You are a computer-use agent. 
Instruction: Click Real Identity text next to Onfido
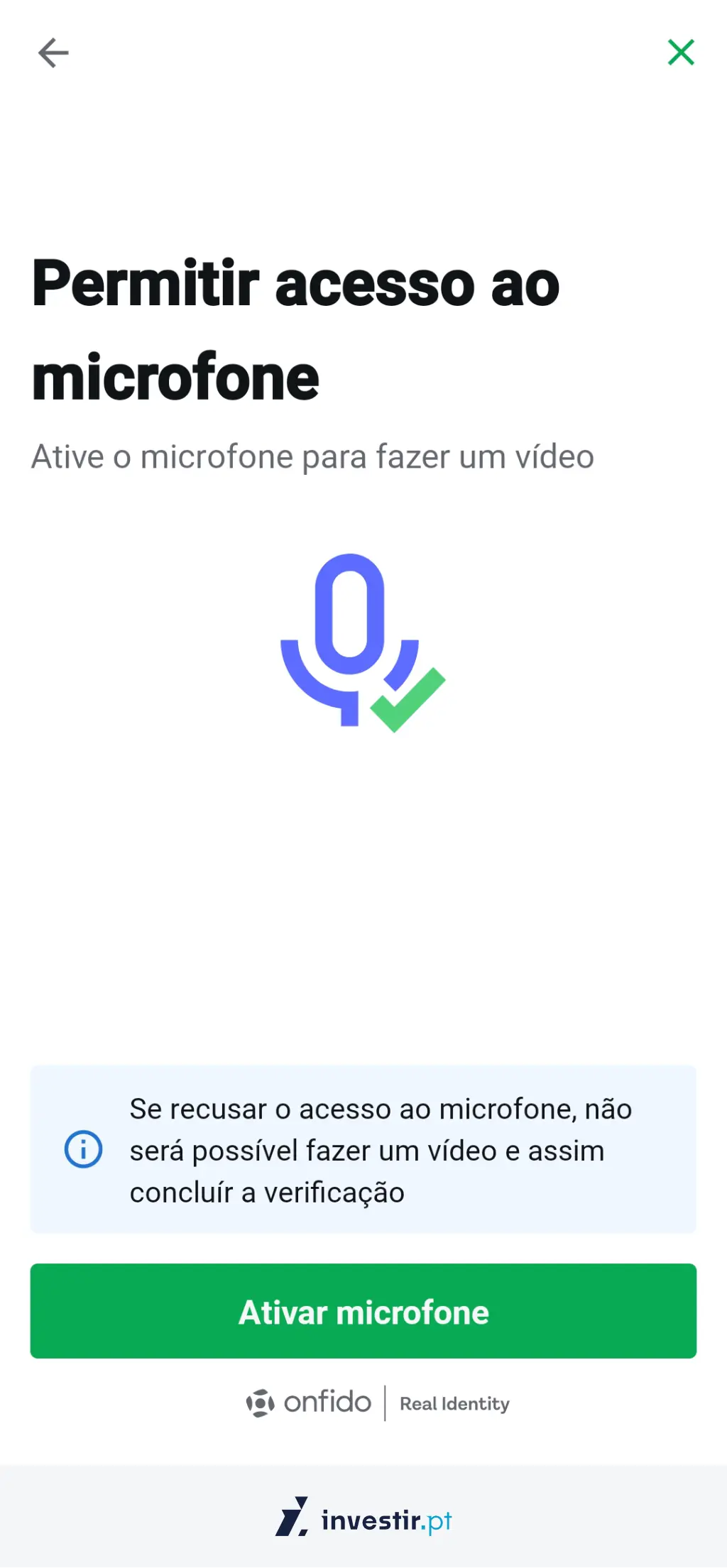[454, 1403]
